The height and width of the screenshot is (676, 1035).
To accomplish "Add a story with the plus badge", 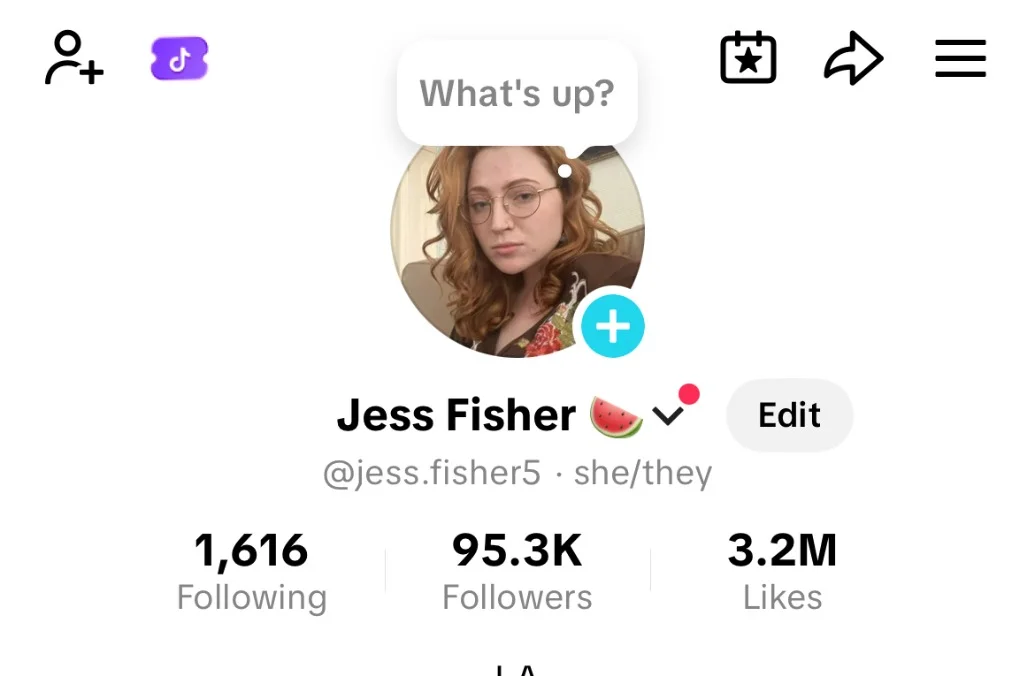I will (x=612, y=326).
